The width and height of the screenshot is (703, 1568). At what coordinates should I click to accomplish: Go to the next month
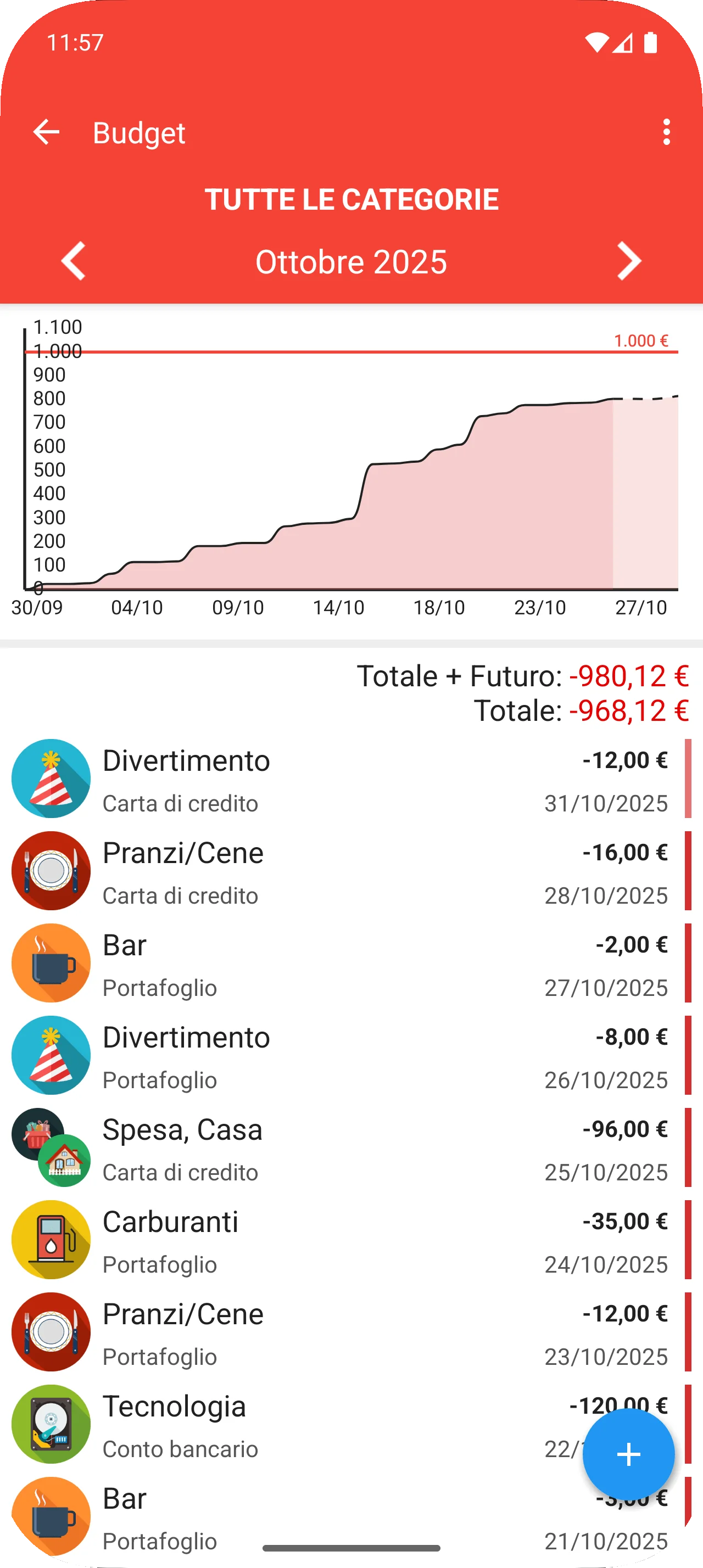[x=629, y=261]
